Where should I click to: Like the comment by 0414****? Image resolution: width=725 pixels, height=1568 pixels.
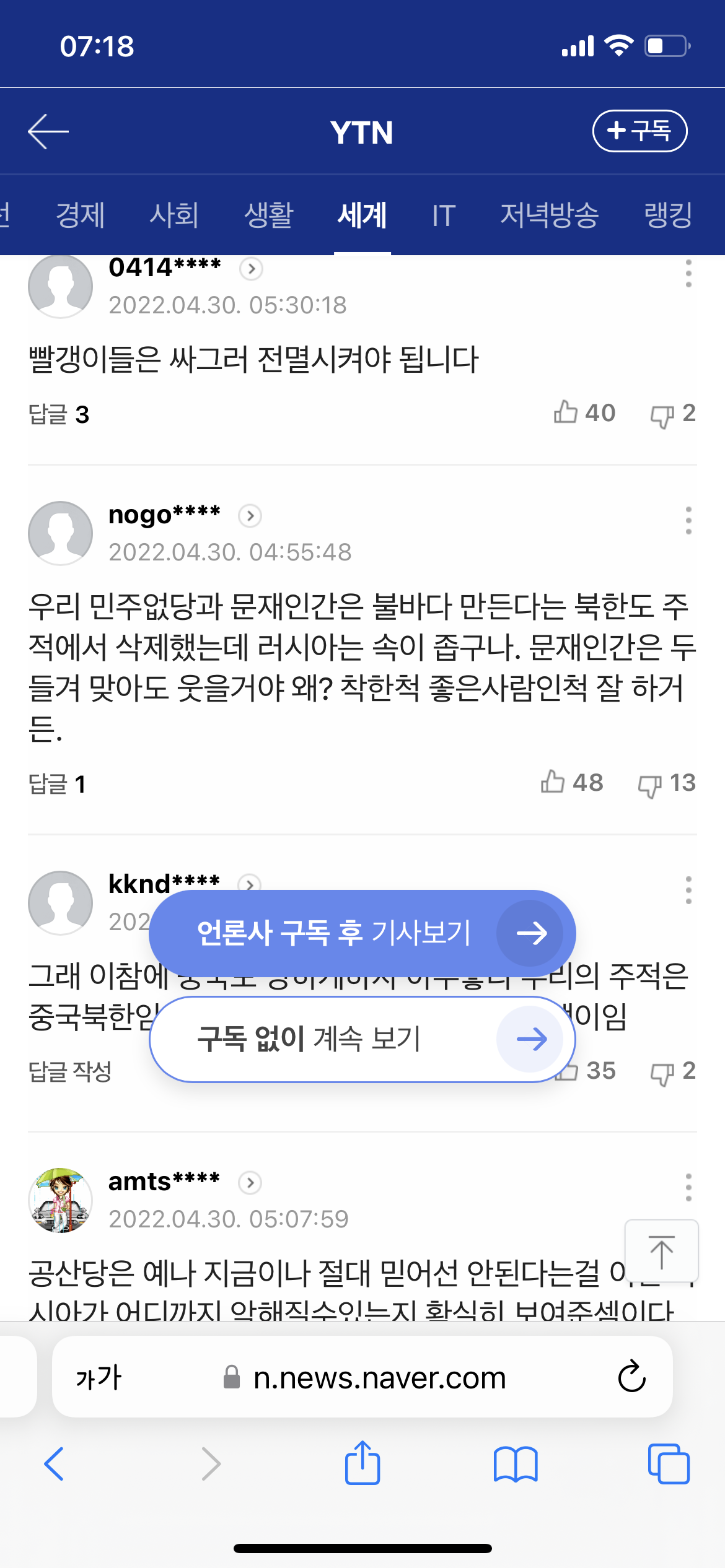coord(566,412)
